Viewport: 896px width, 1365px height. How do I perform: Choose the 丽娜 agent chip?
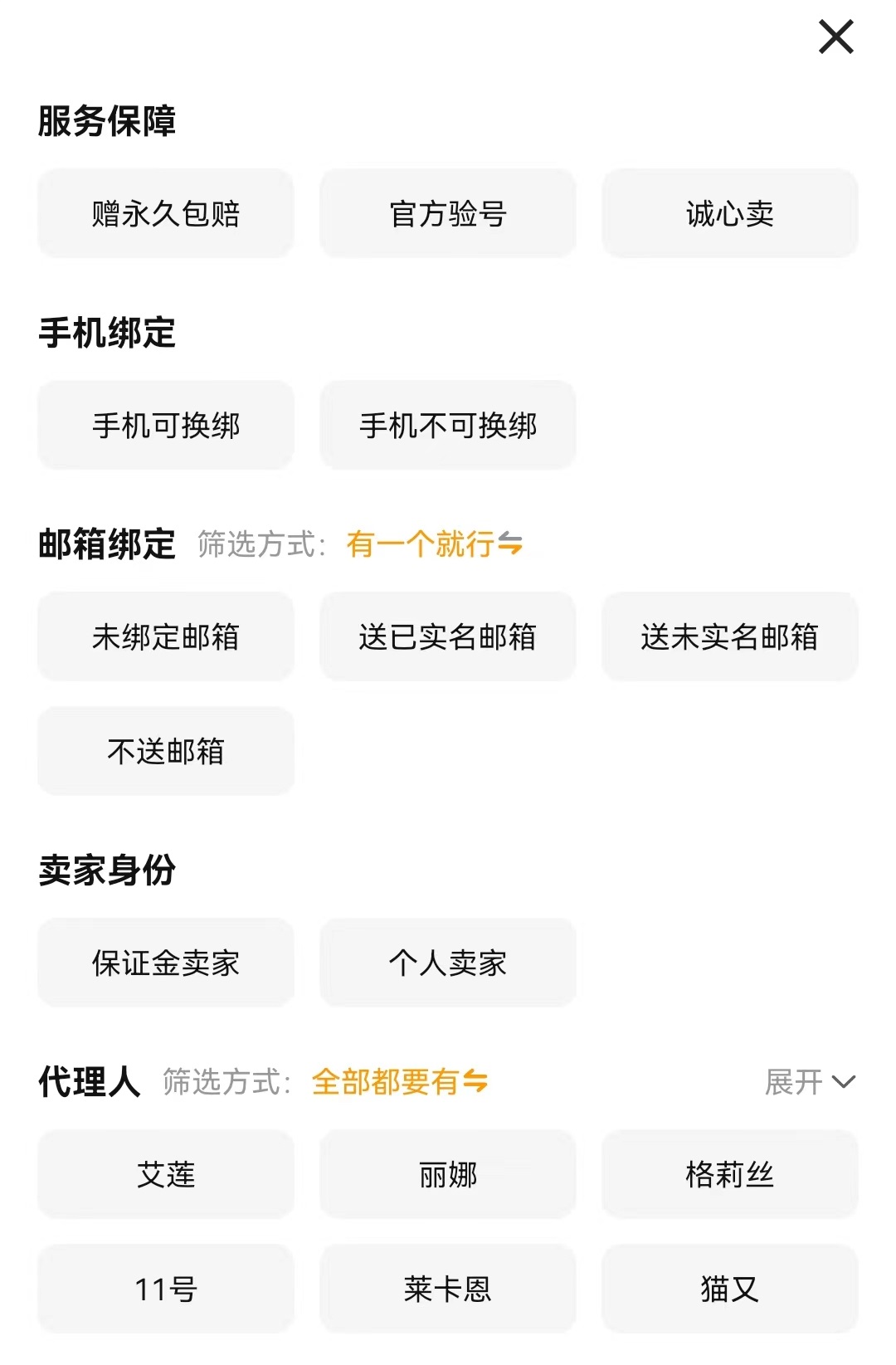pyautogui.click(x=448, y=1175)
